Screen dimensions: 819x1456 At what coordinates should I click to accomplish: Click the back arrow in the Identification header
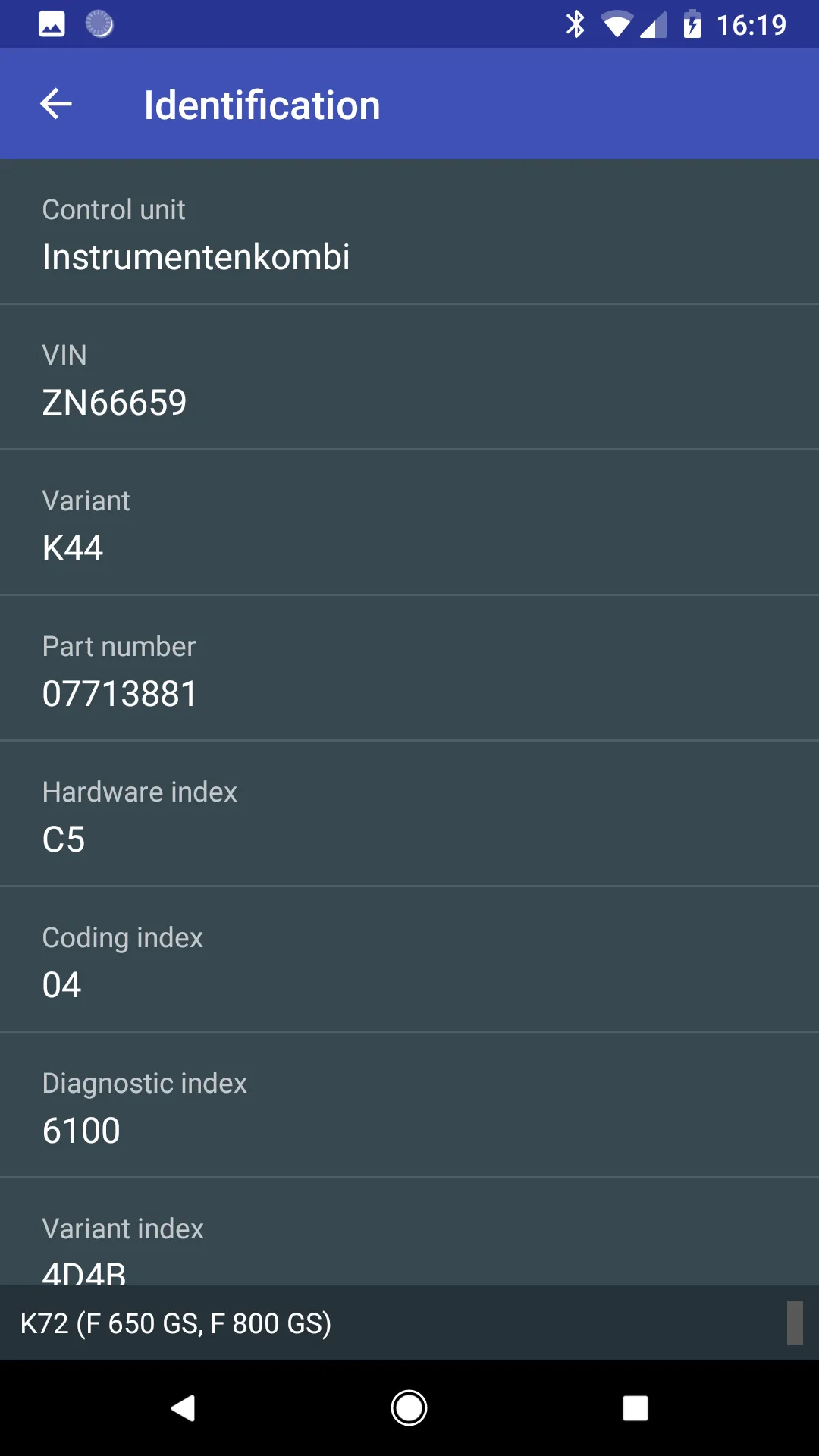pos(56,104)
